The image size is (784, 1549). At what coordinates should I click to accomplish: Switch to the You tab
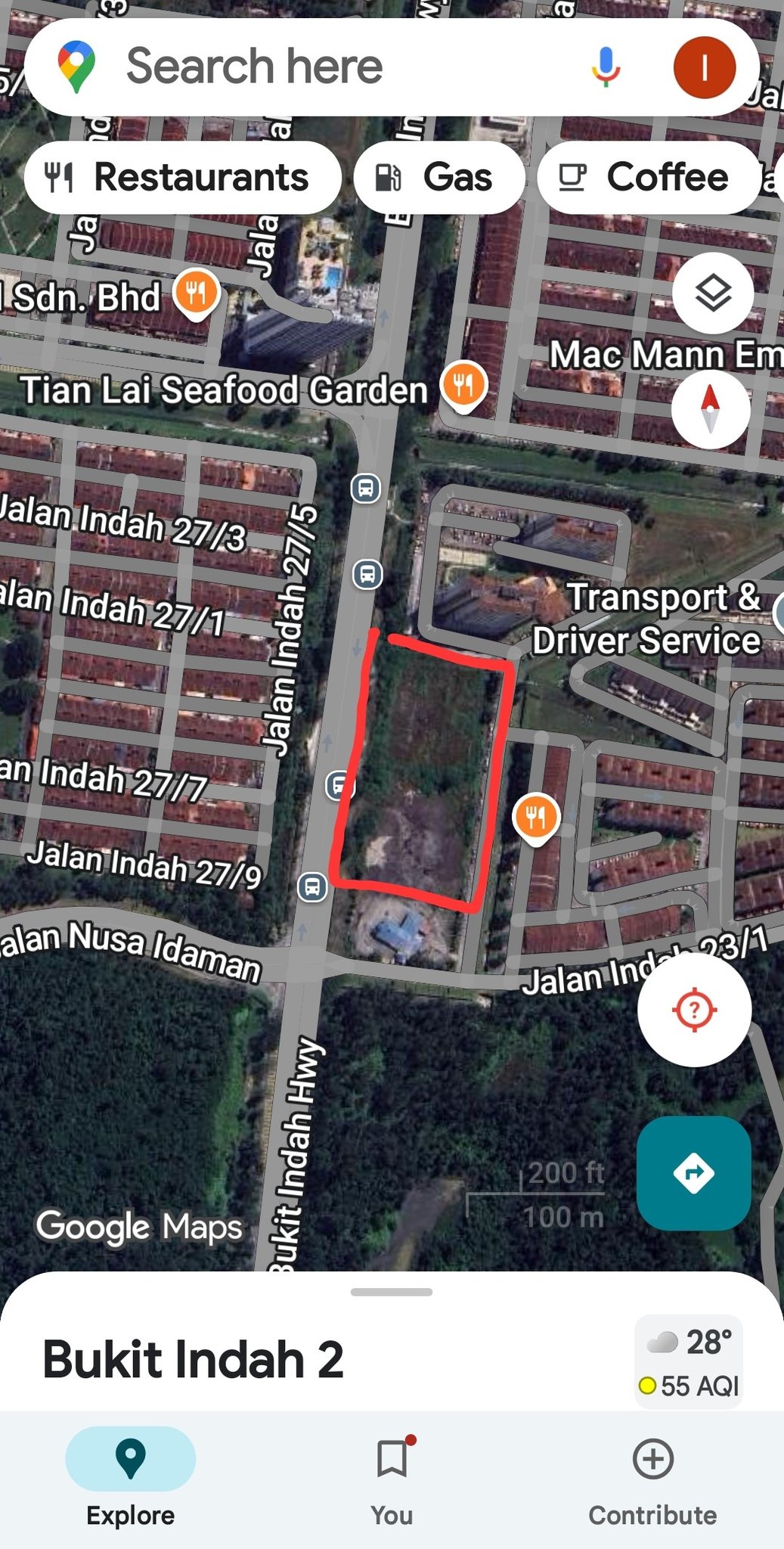(392, 1477)
